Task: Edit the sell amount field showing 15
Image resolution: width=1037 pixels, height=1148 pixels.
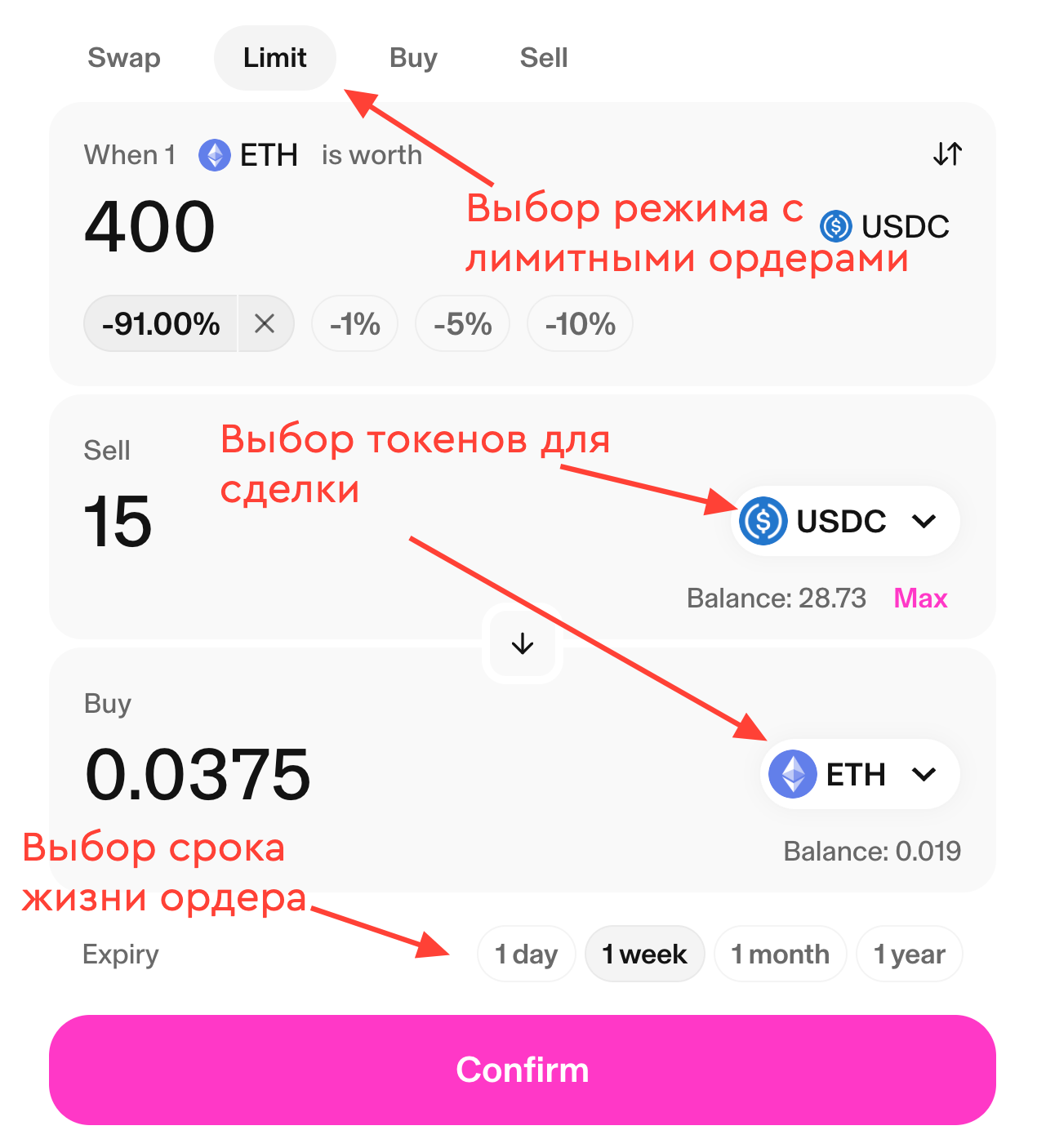Action: click(x=118, y=522)
